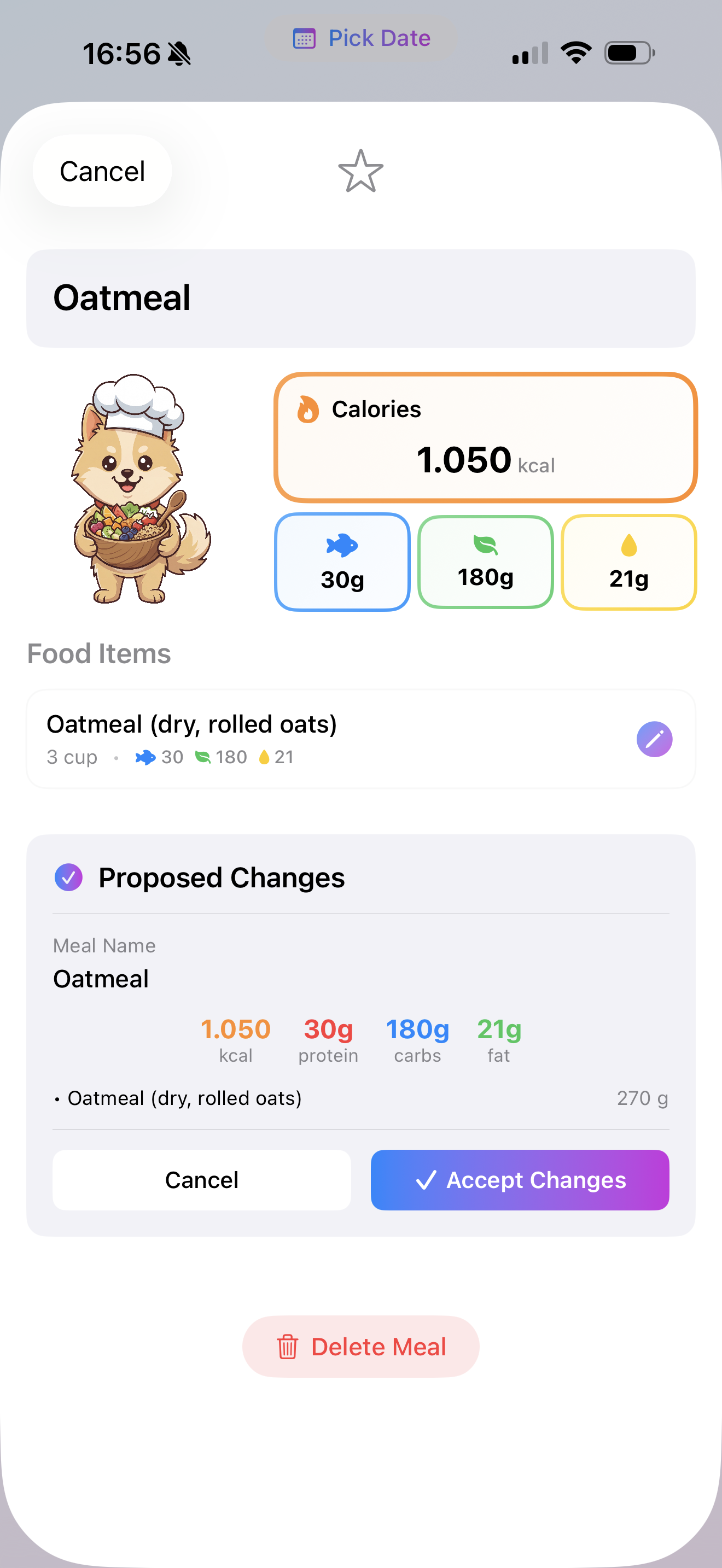Select the 180g carbs box

485,562
